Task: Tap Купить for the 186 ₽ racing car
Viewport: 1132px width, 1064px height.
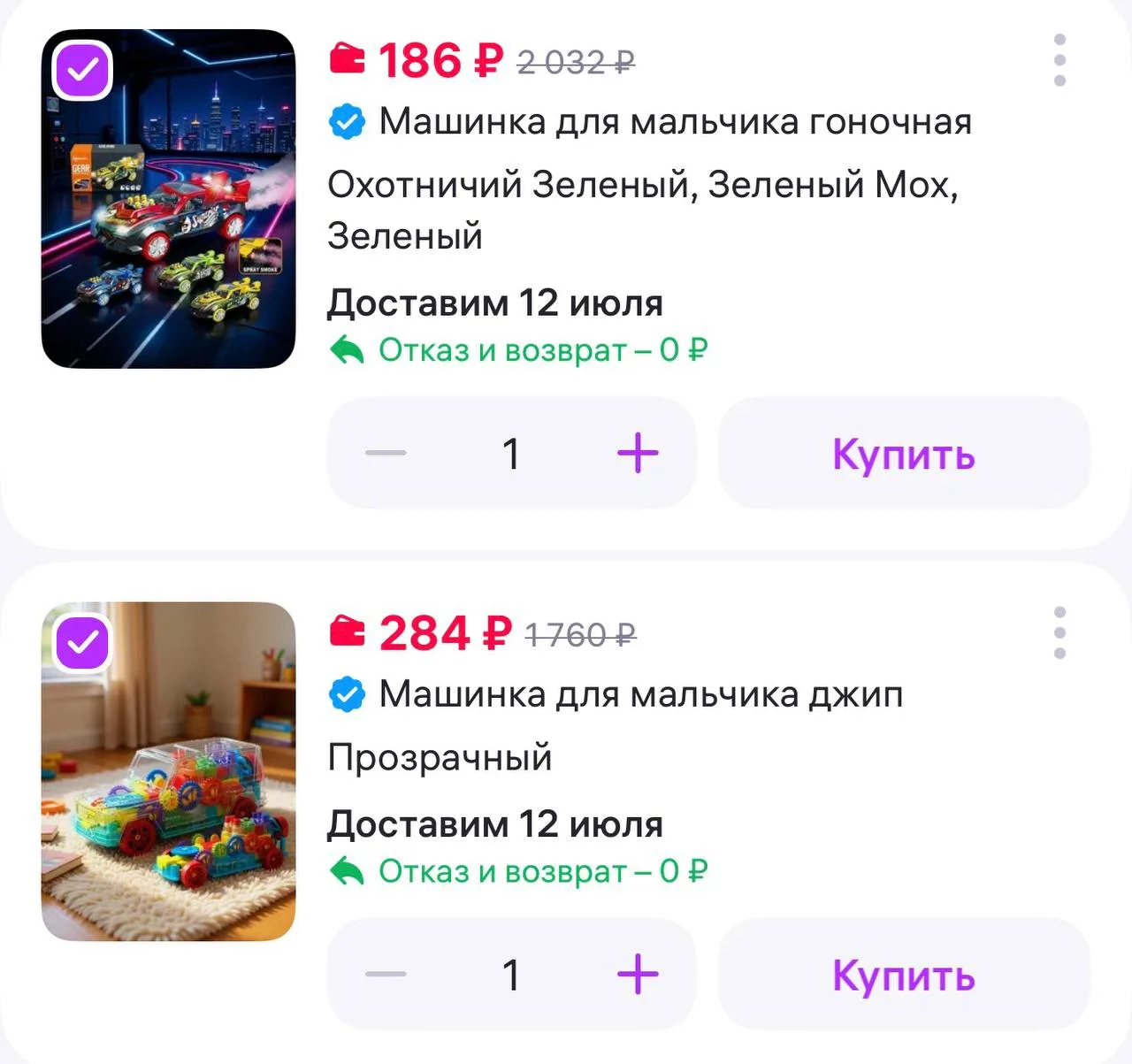Action: 904,453
